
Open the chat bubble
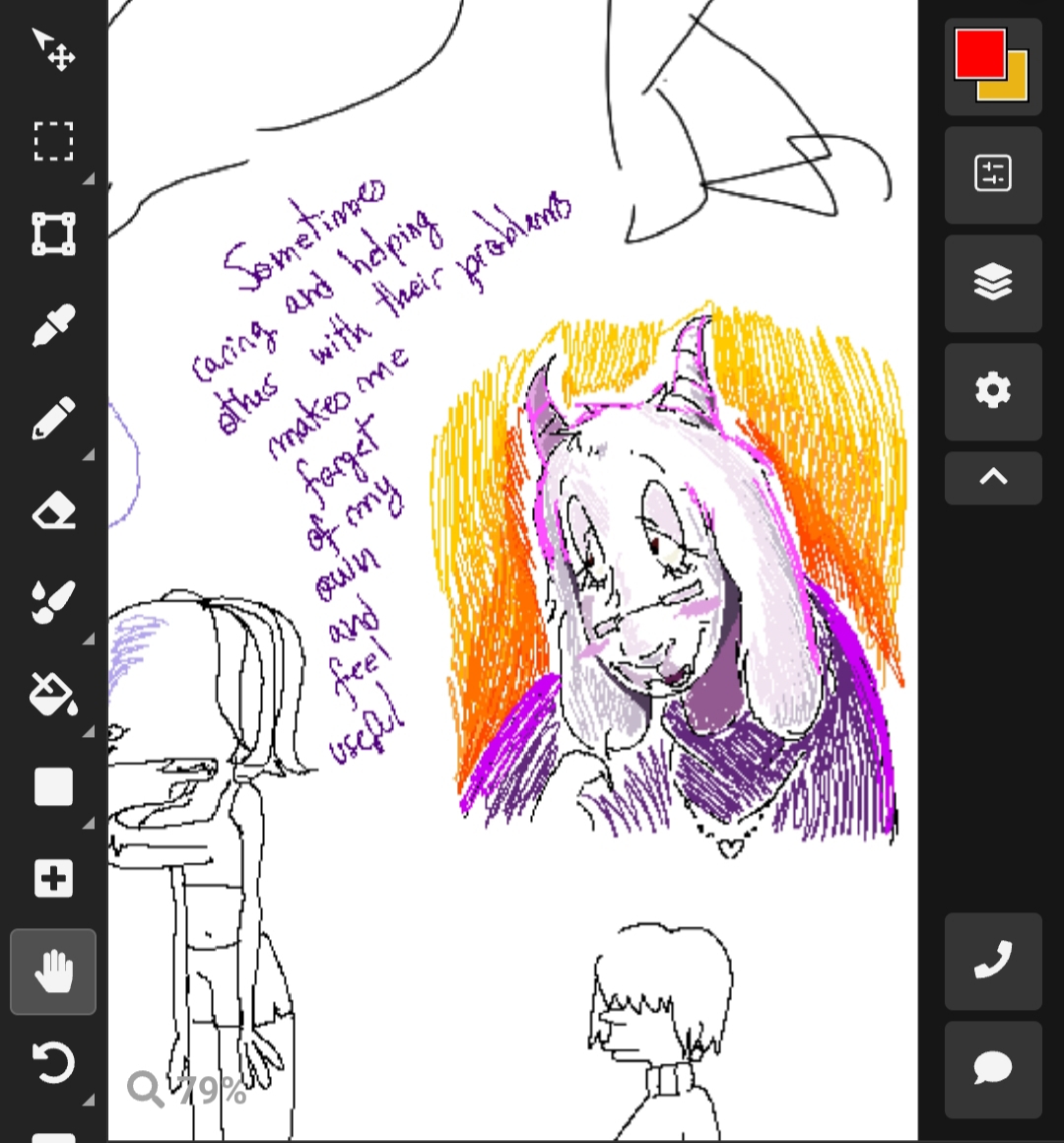992,1068
